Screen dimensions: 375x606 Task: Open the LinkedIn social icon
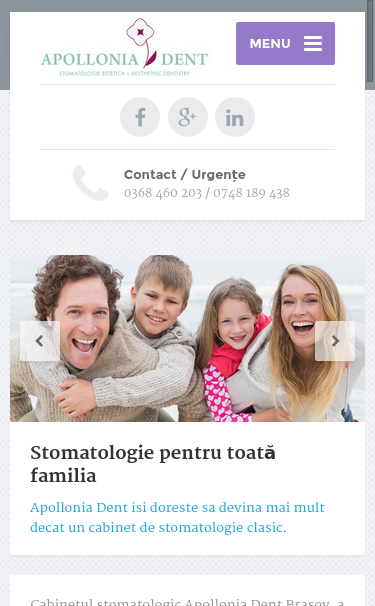pyautogui.click(x=235, y=117)
